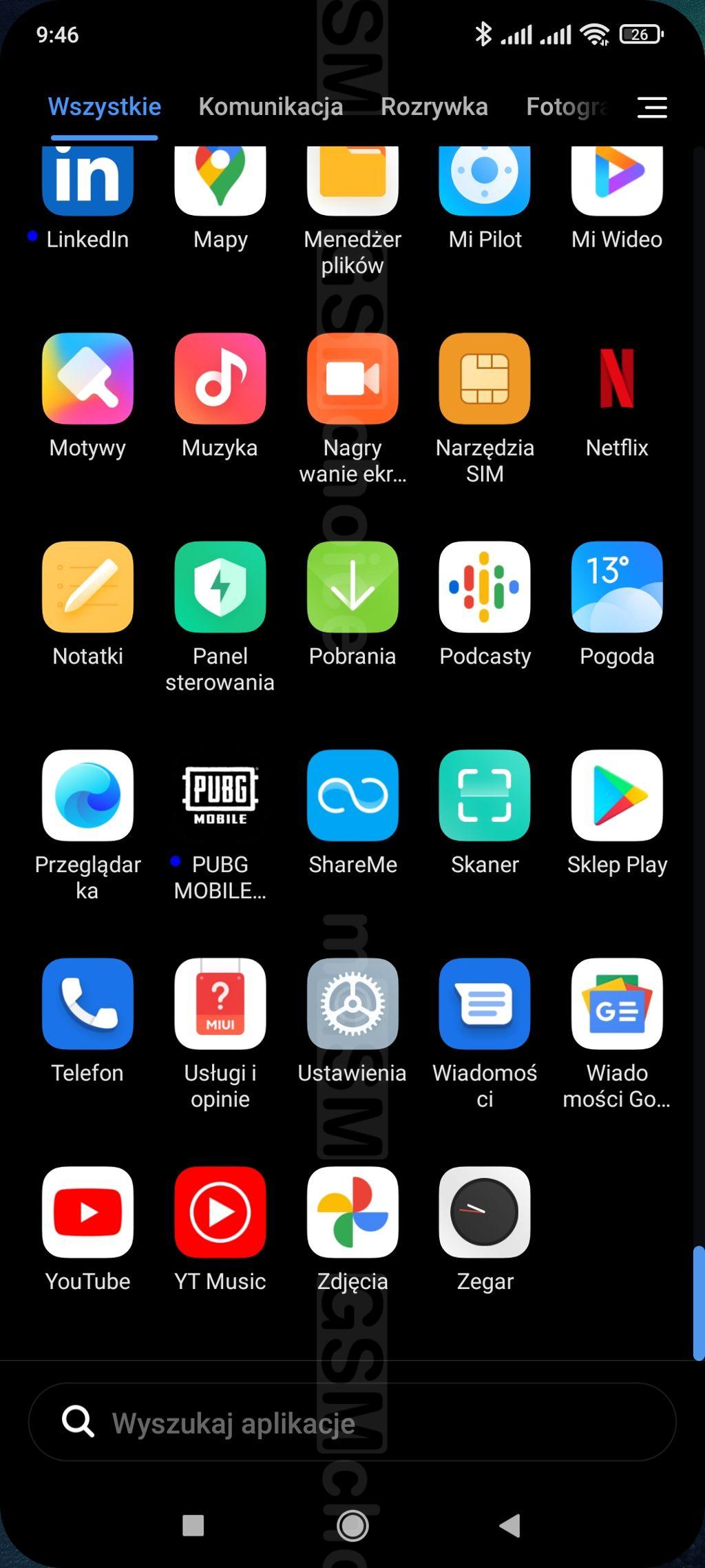Open the Muzyka app
705x1568 pixels.
220,379
